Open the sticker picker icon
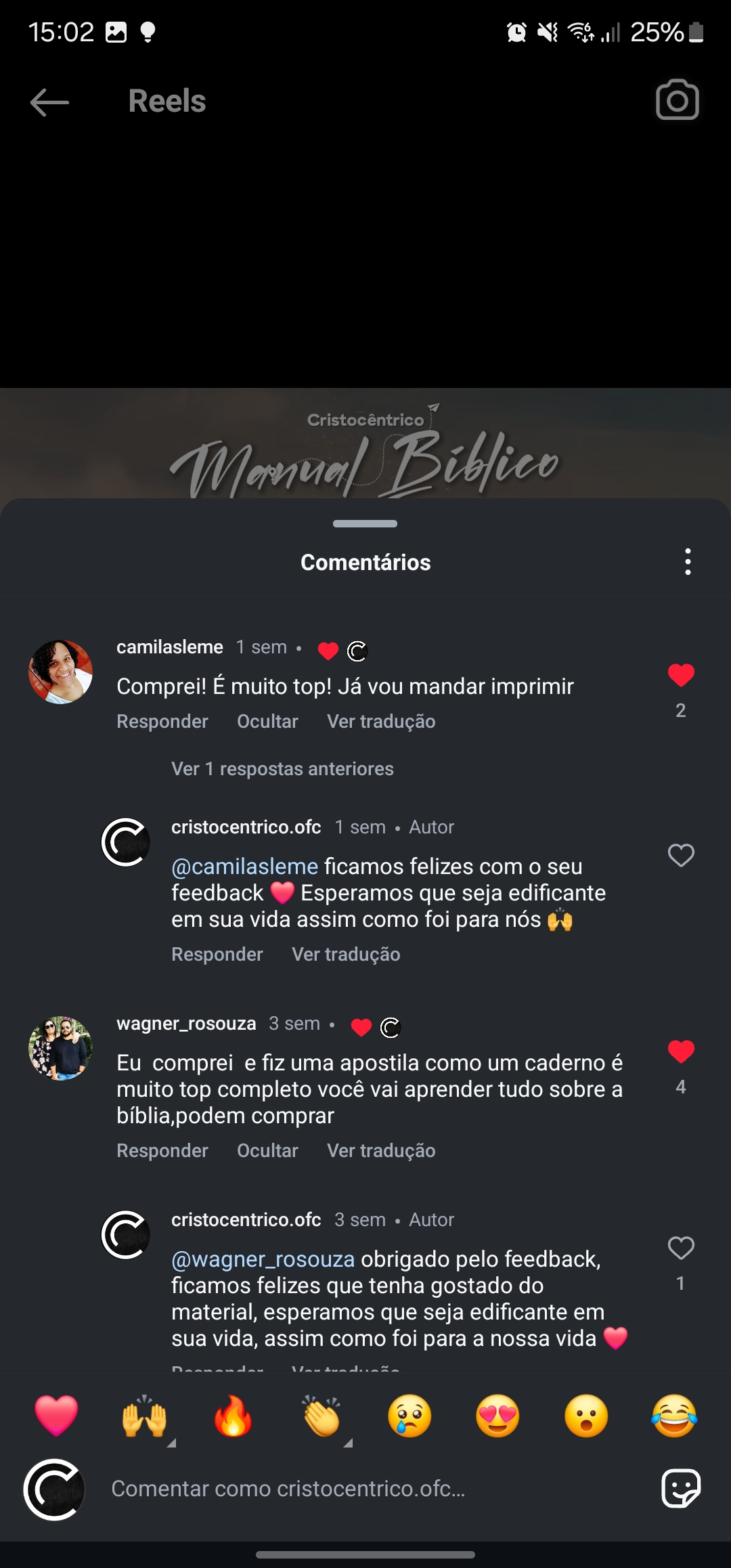This screenshot has height=1568, width=731. click(681, 1489)
